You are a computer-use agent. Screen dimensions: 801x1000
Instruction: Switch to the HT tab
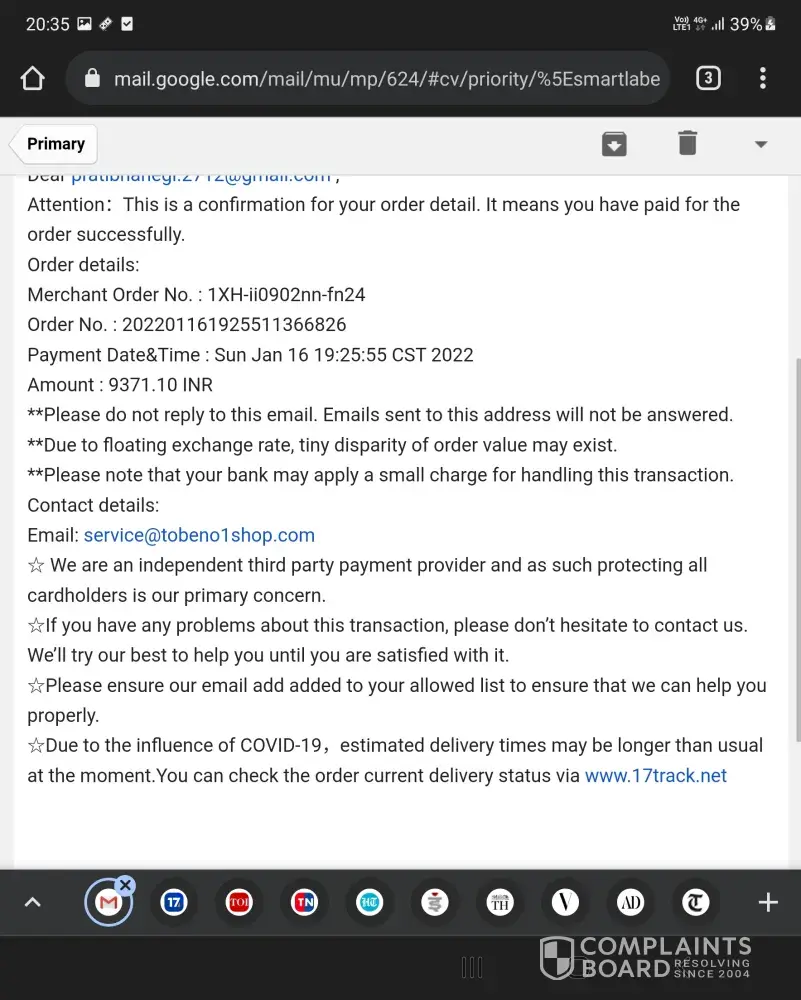[370, 903]
